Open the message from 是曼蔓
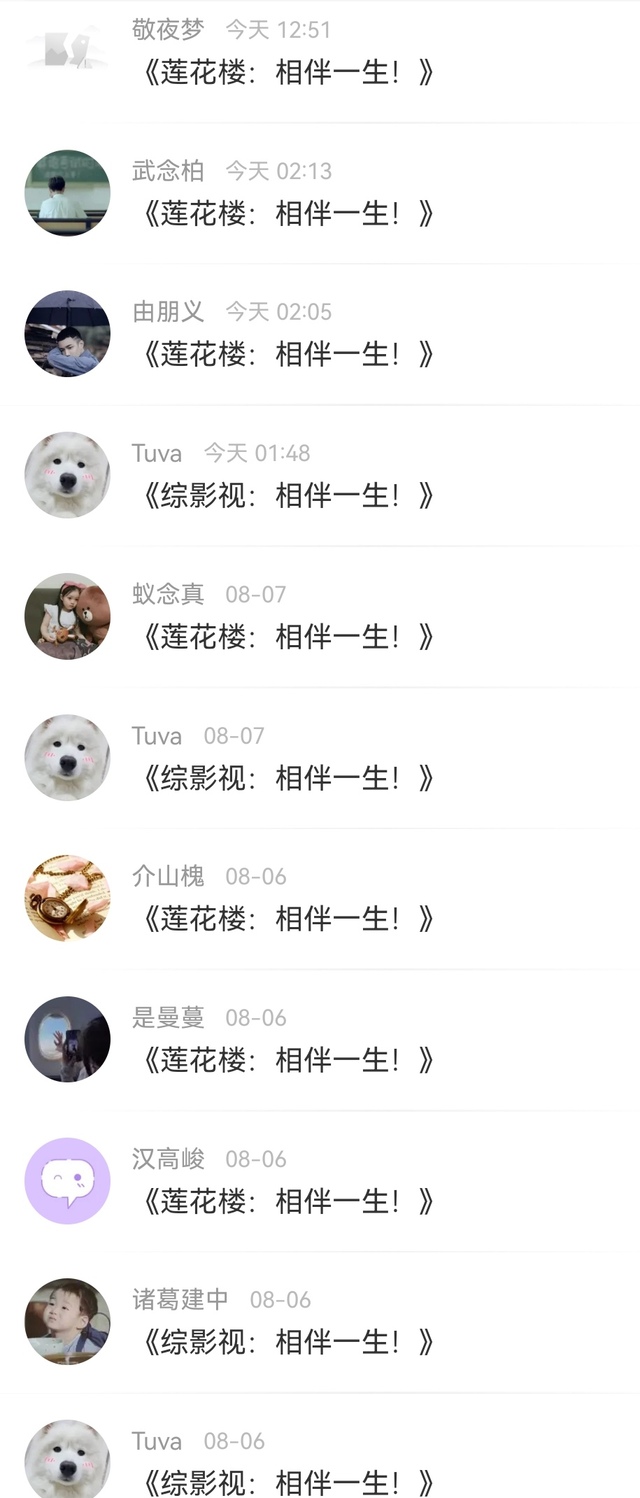This screenshot has height=1498, width=640. [x=320, y=1039]
